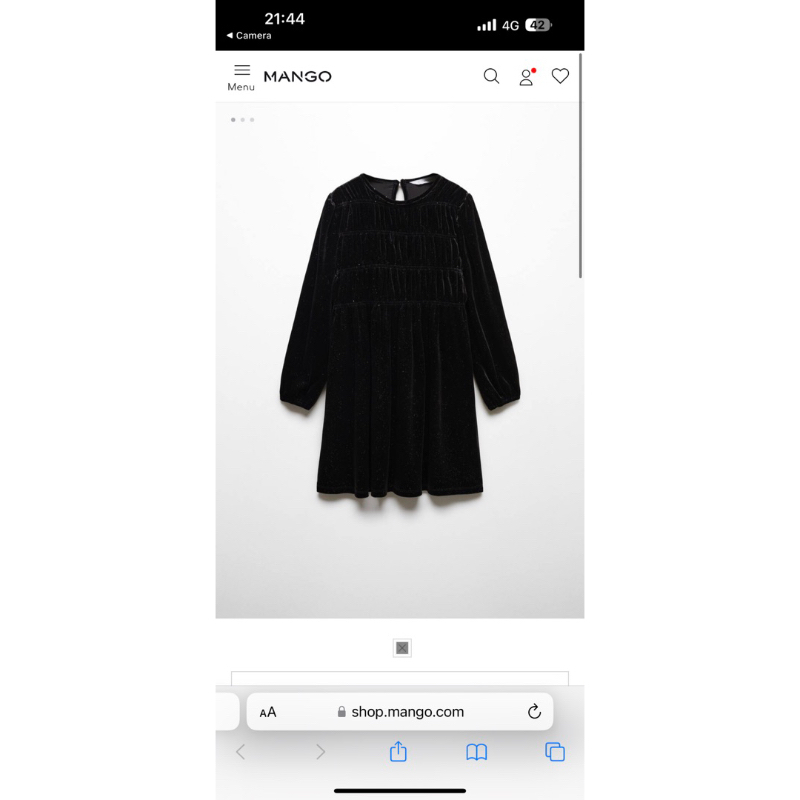Open the search magnifier
800x800 pixels.
pyautogui.click(x=491, y=76)
